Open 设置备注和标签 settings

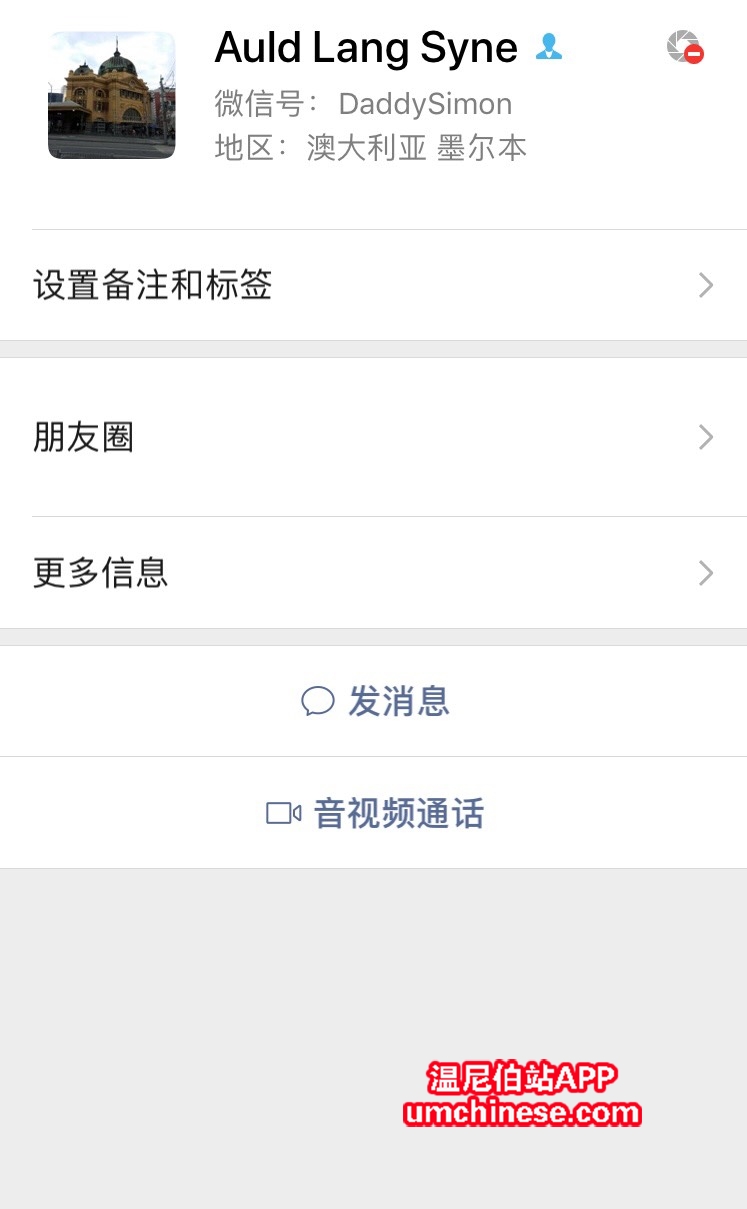(x=373, y=286)
